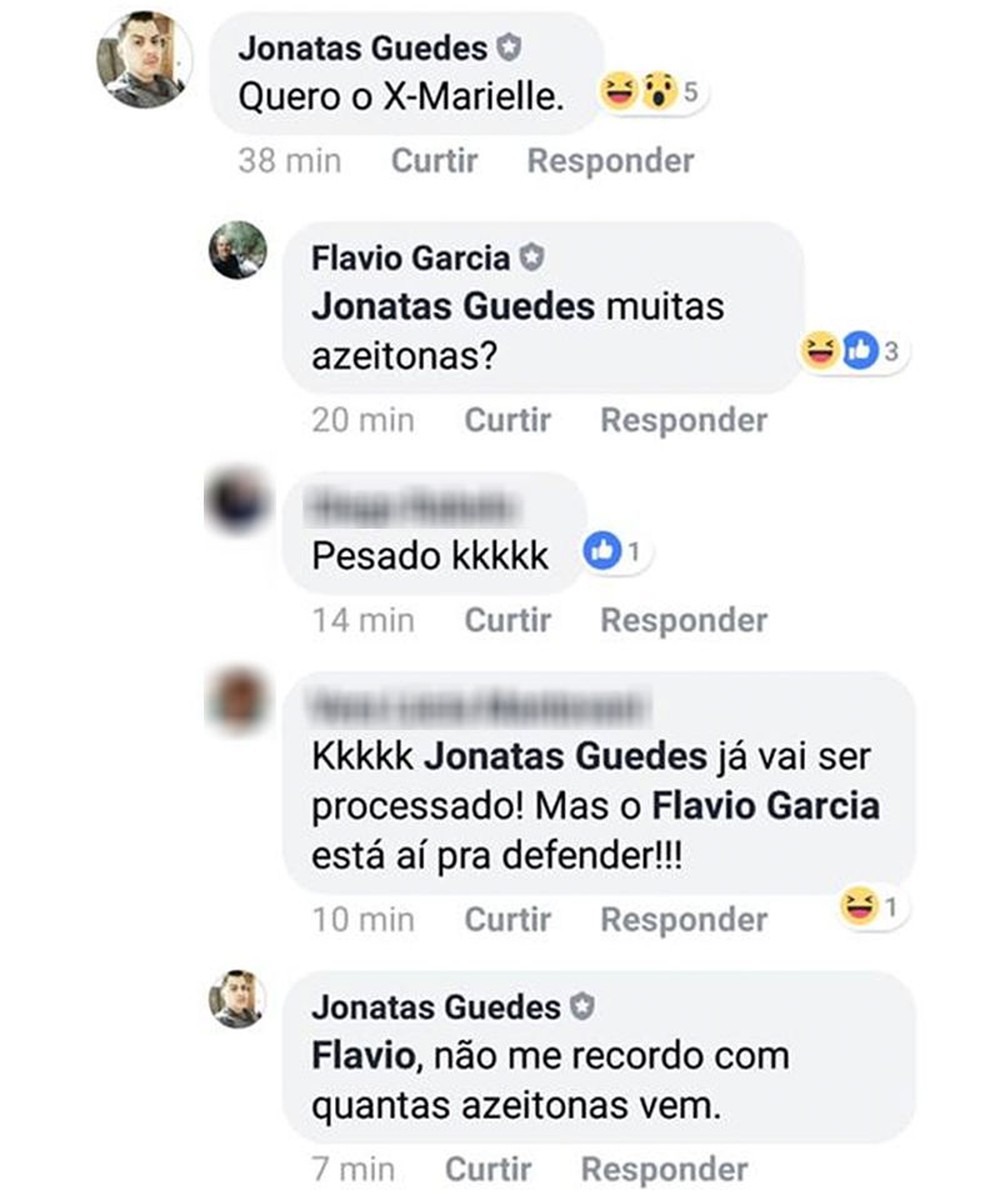Open Jonatas Guedes' profile from top comment name
This screenshot has height=1200, width=1000.
coord(363,48)
